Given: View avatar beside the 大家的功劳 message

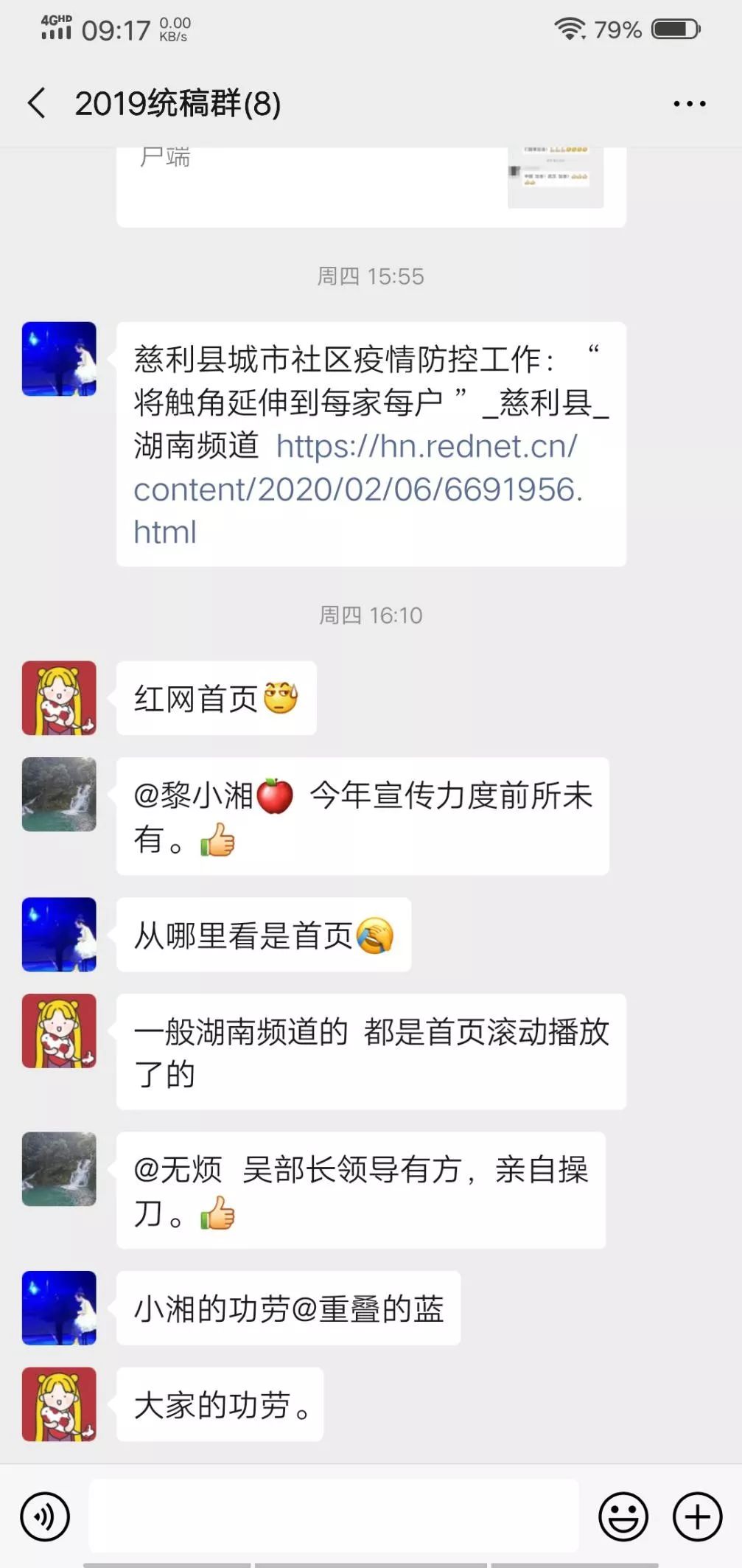Looking at the screenshot, I should coord(59,1404).
